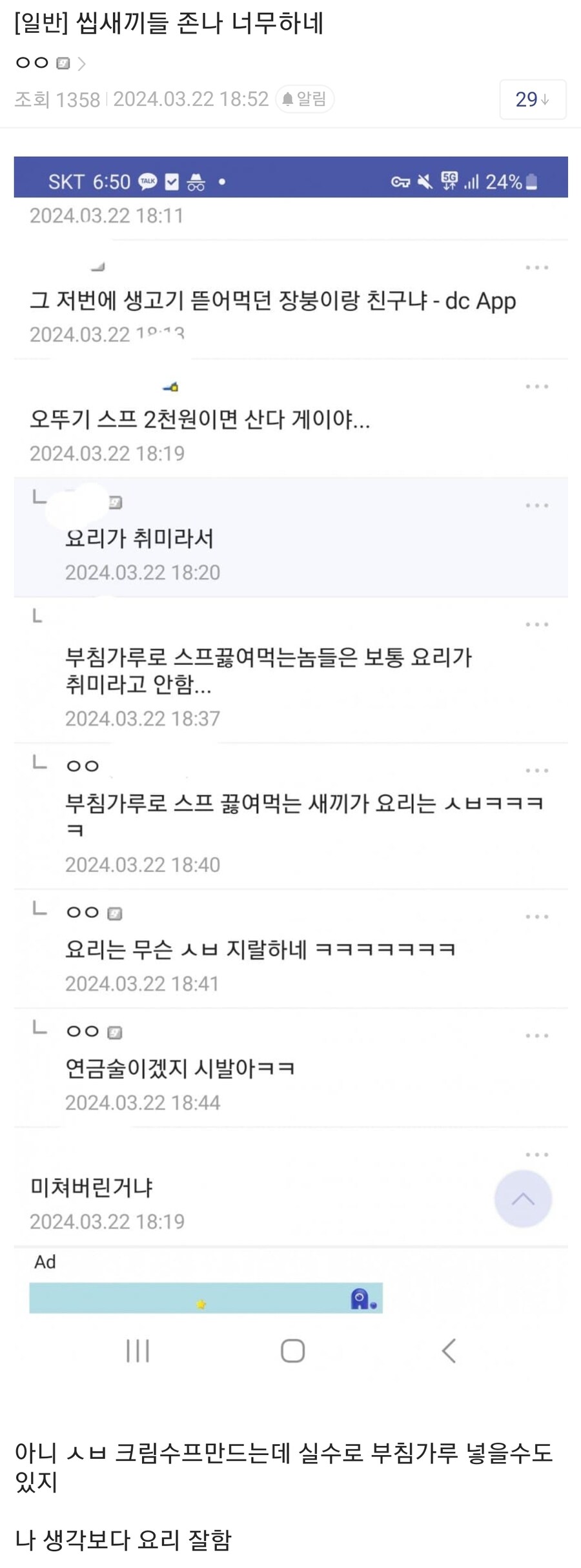Tap the battery icon showing 24%
The width and height of the screenshot is (581, 1568).
point(531,182)
